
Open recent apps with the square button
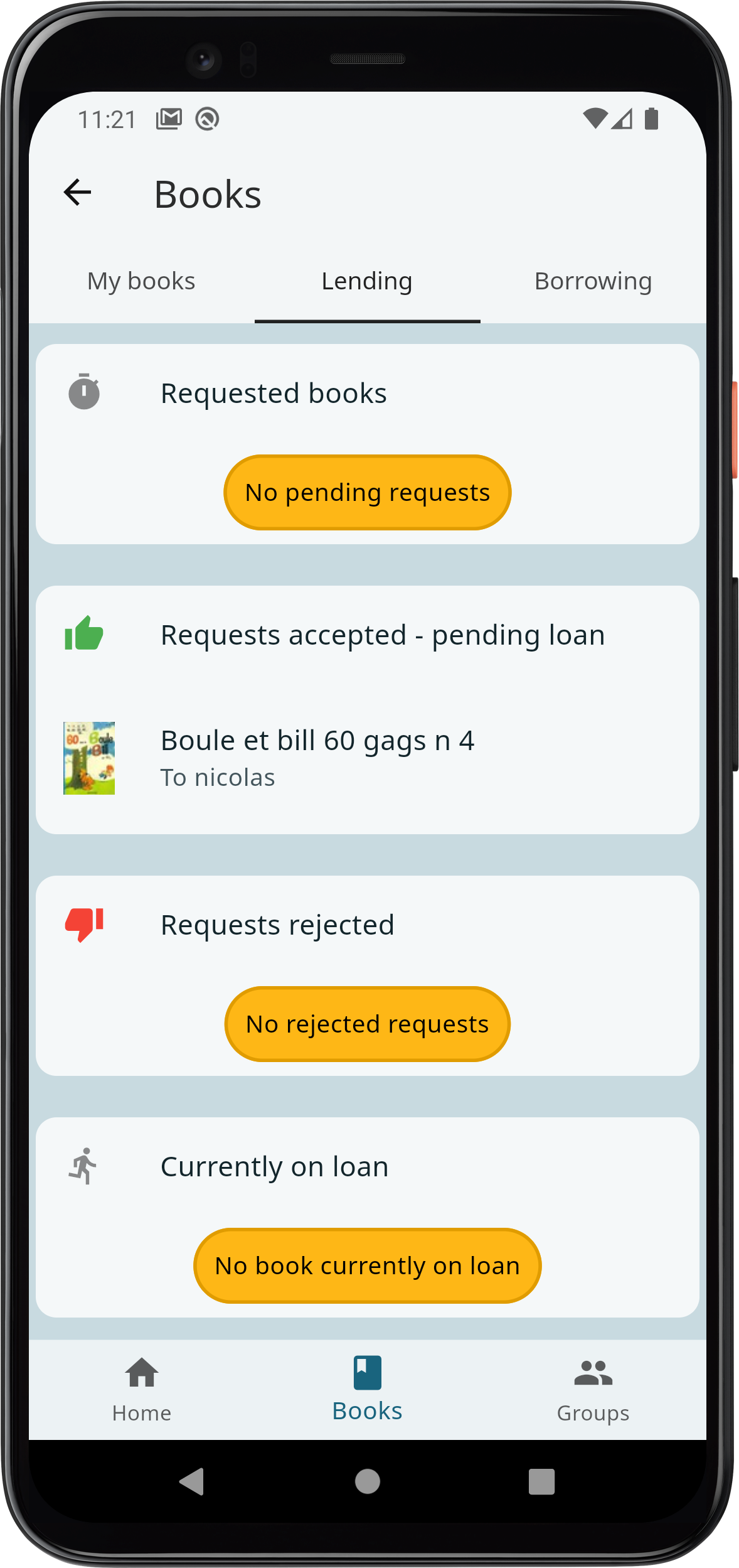click(542, 1481)
